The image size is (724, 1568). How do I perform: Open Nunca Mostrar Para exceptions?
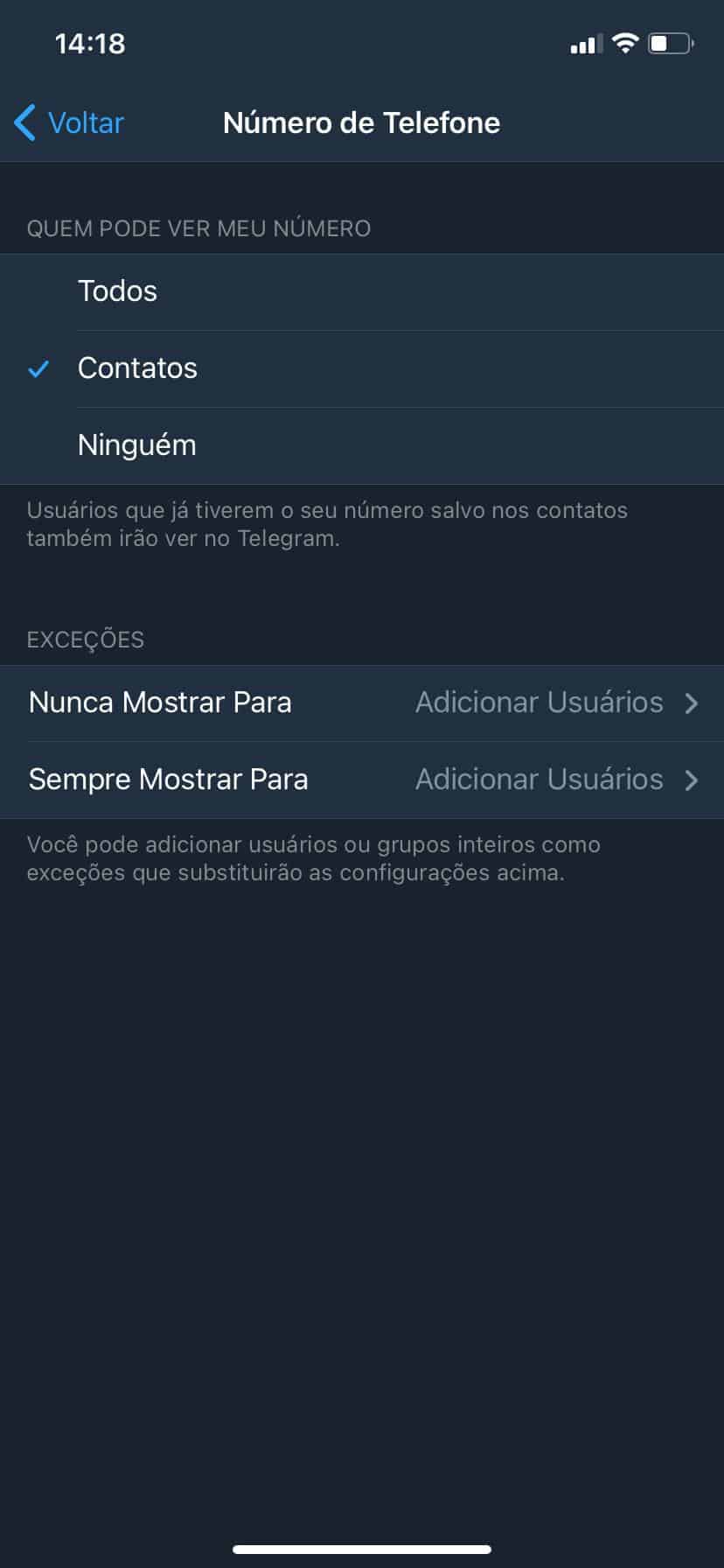point(362,703)
